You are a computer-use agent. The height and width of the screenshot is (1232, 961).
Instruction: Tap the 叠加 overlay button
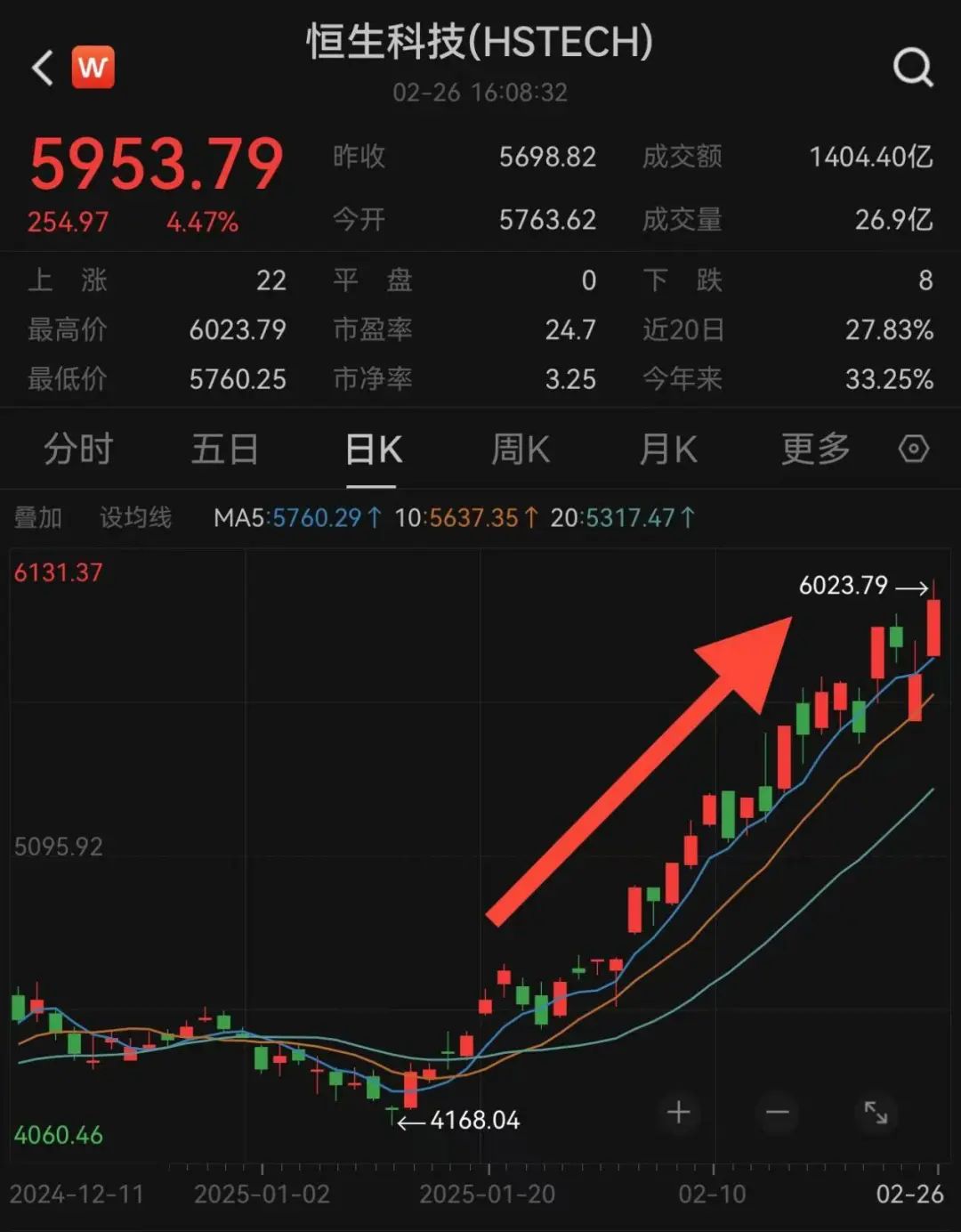tap(38, 517)
